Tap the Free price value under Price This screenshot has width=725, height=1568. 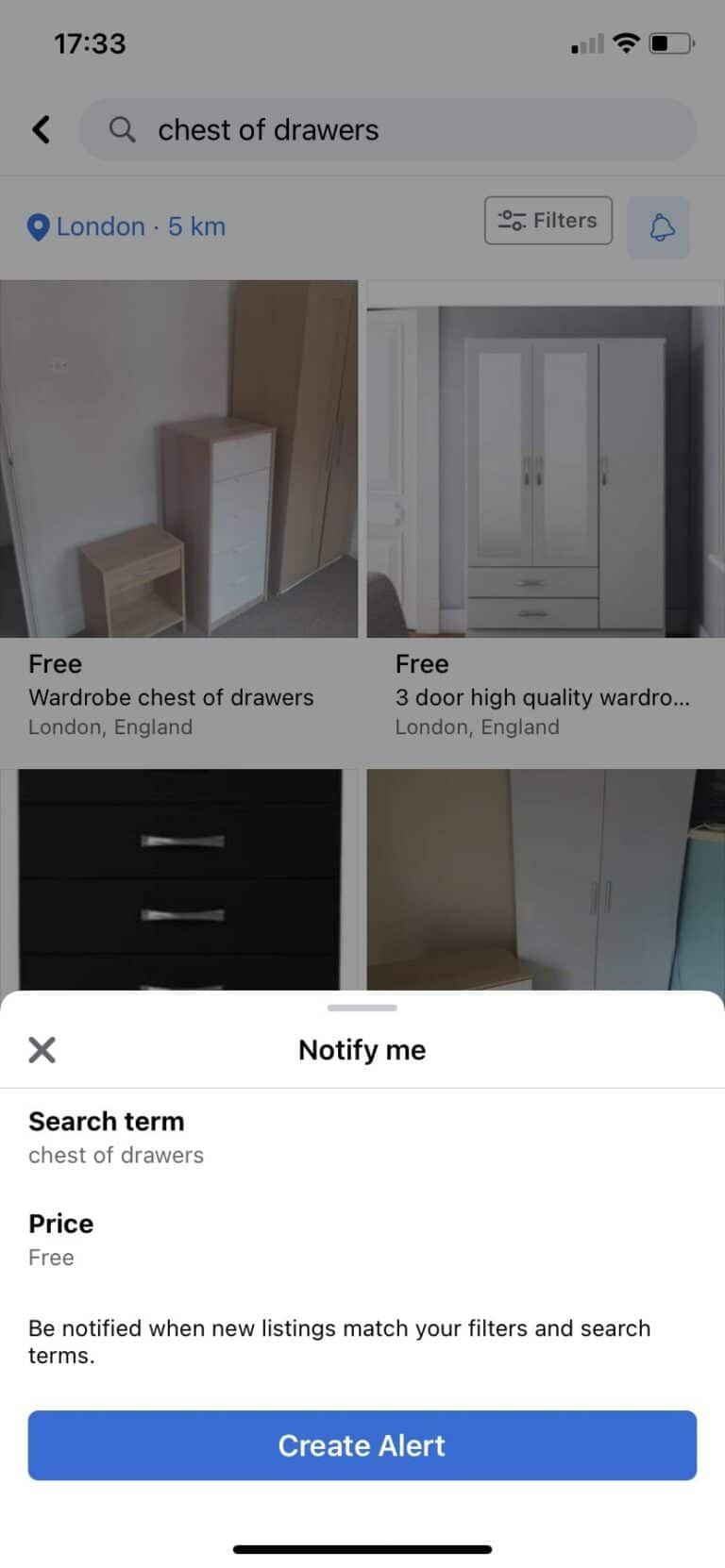(x=51, y=1258)
